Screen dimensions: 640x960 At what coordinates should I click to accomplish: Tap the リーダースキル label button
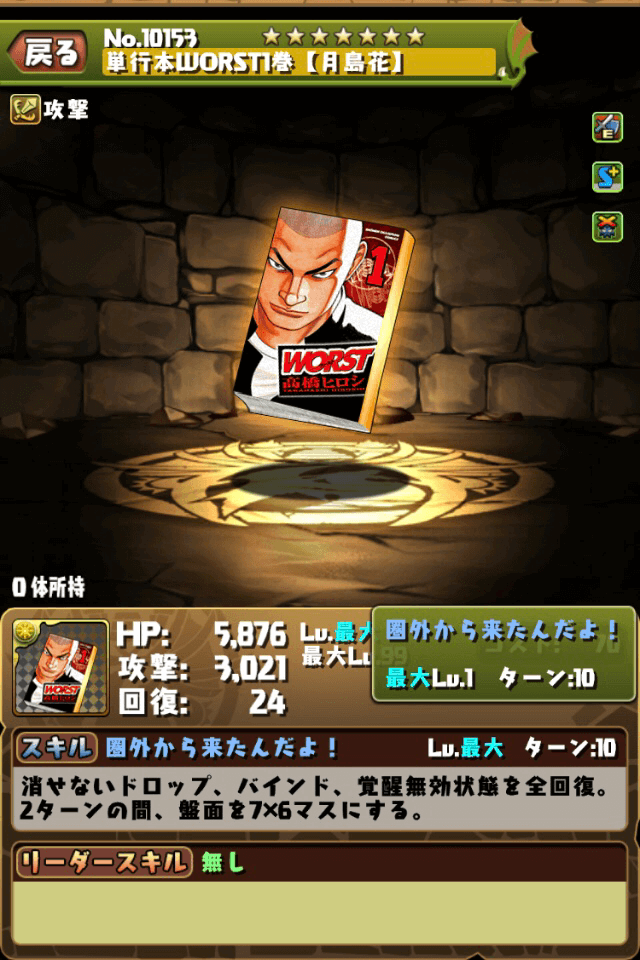click(x=103, y=860)
